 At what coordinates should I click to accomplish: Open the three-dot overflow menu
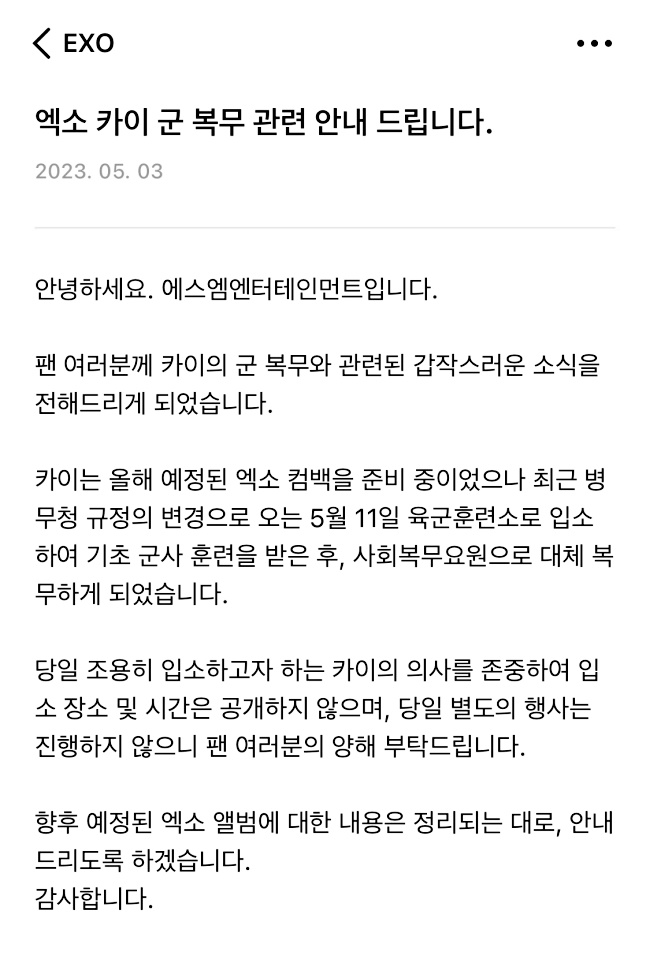(x=594, y=44)
